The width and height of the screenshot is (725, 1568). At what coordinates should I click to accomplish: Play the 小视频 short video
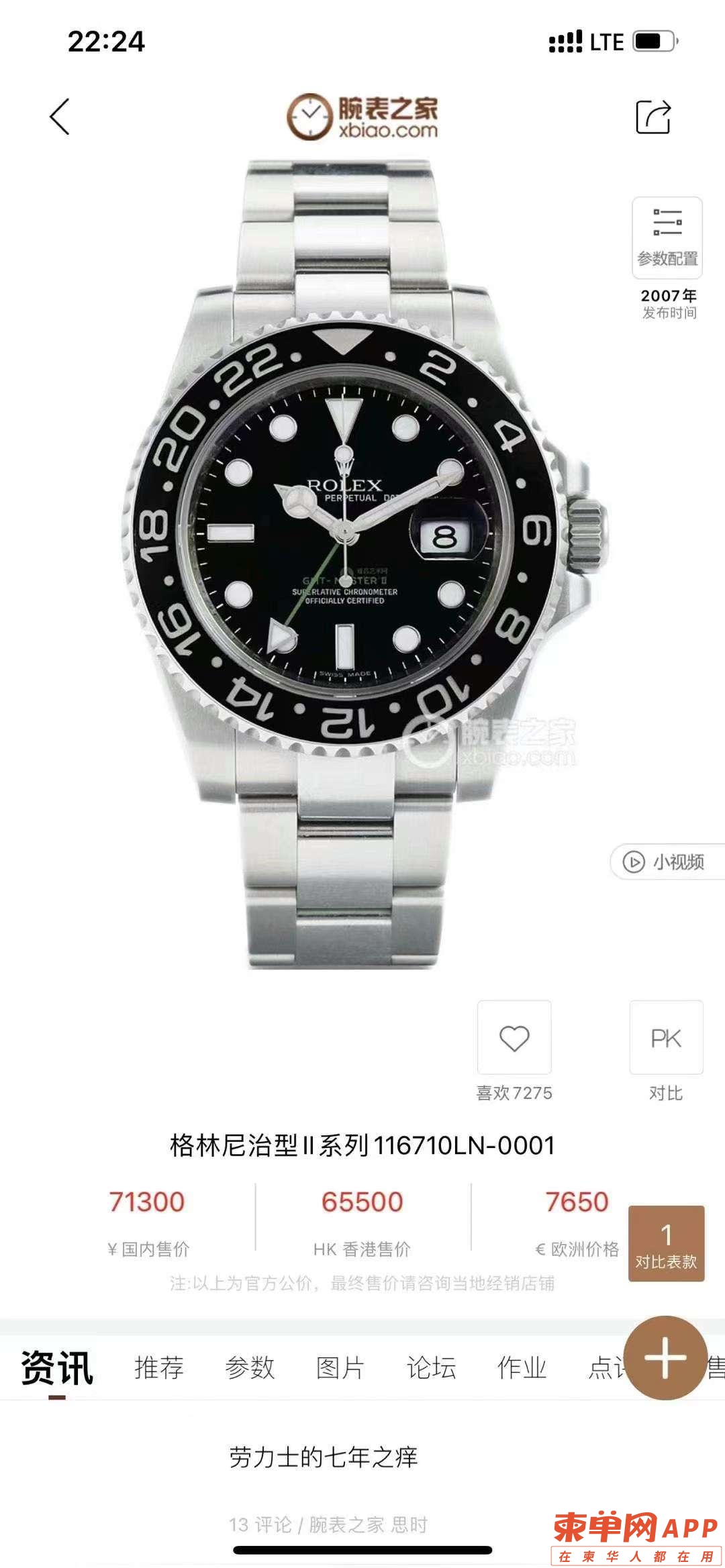pyautogui.click(x=666, y=861)
